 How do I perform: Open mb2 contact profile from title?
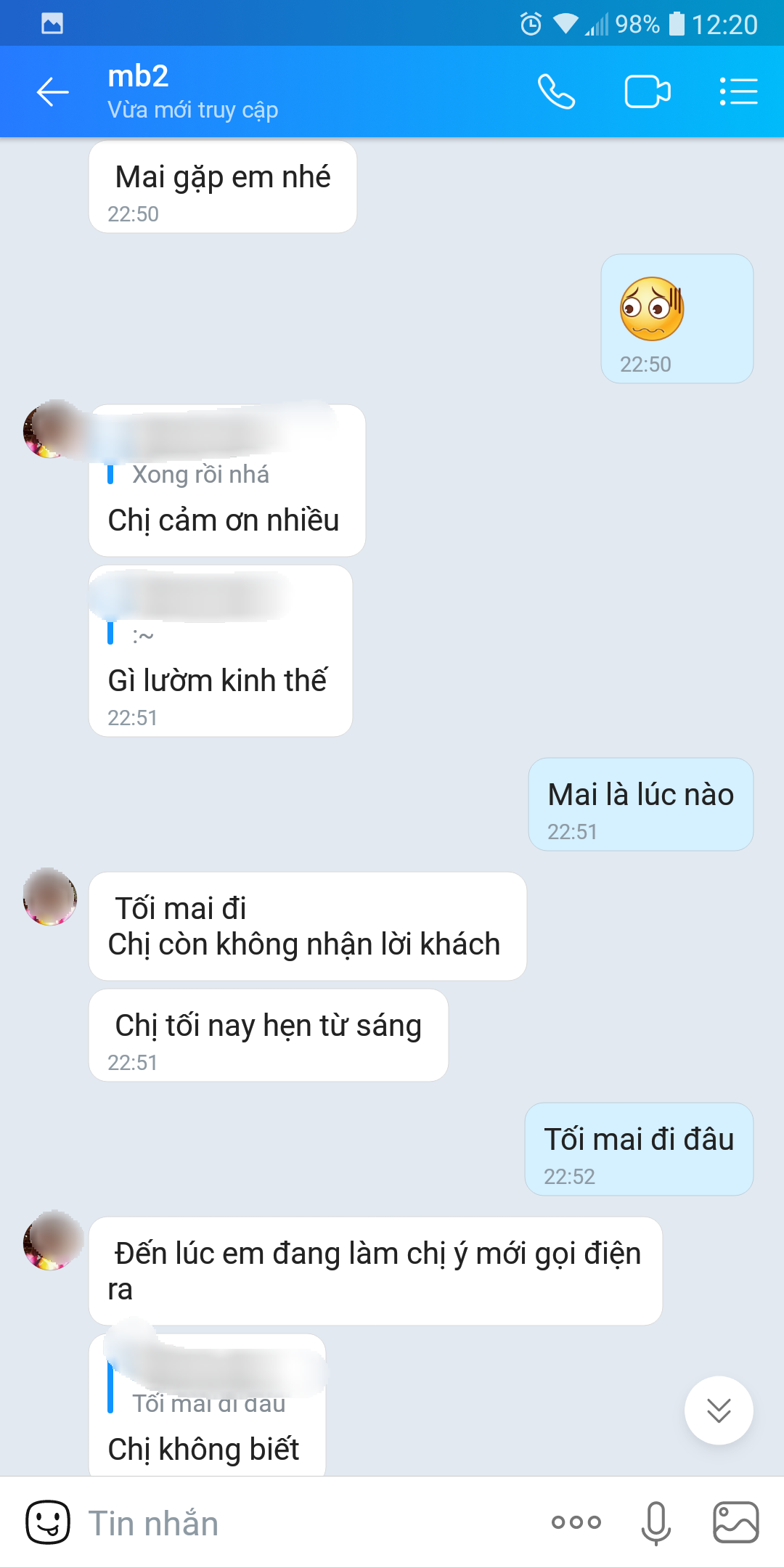[x=192, y=92]
